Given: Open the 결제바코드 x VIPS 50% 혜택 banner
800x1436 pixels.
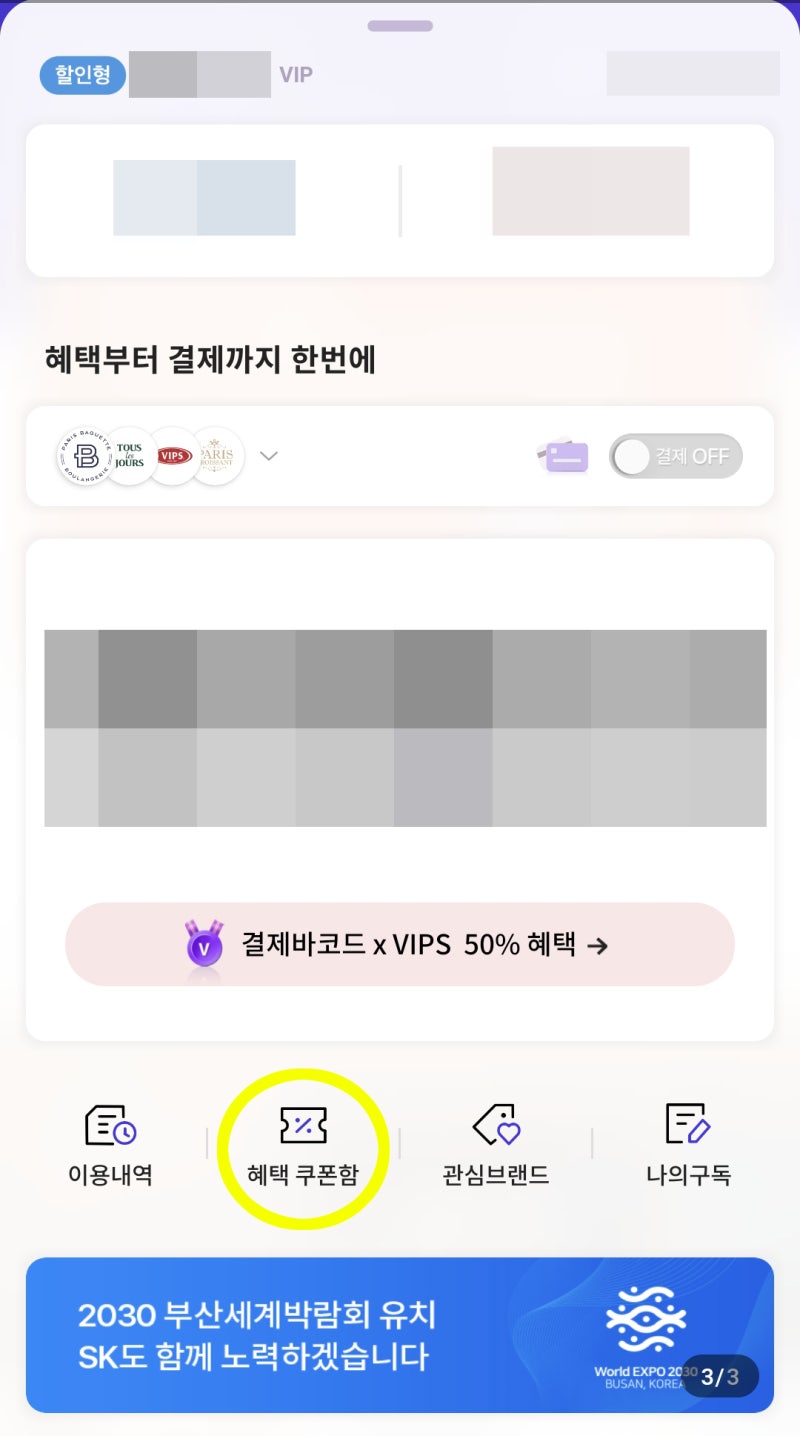Looking at the screenshot, I should [400, 943].
